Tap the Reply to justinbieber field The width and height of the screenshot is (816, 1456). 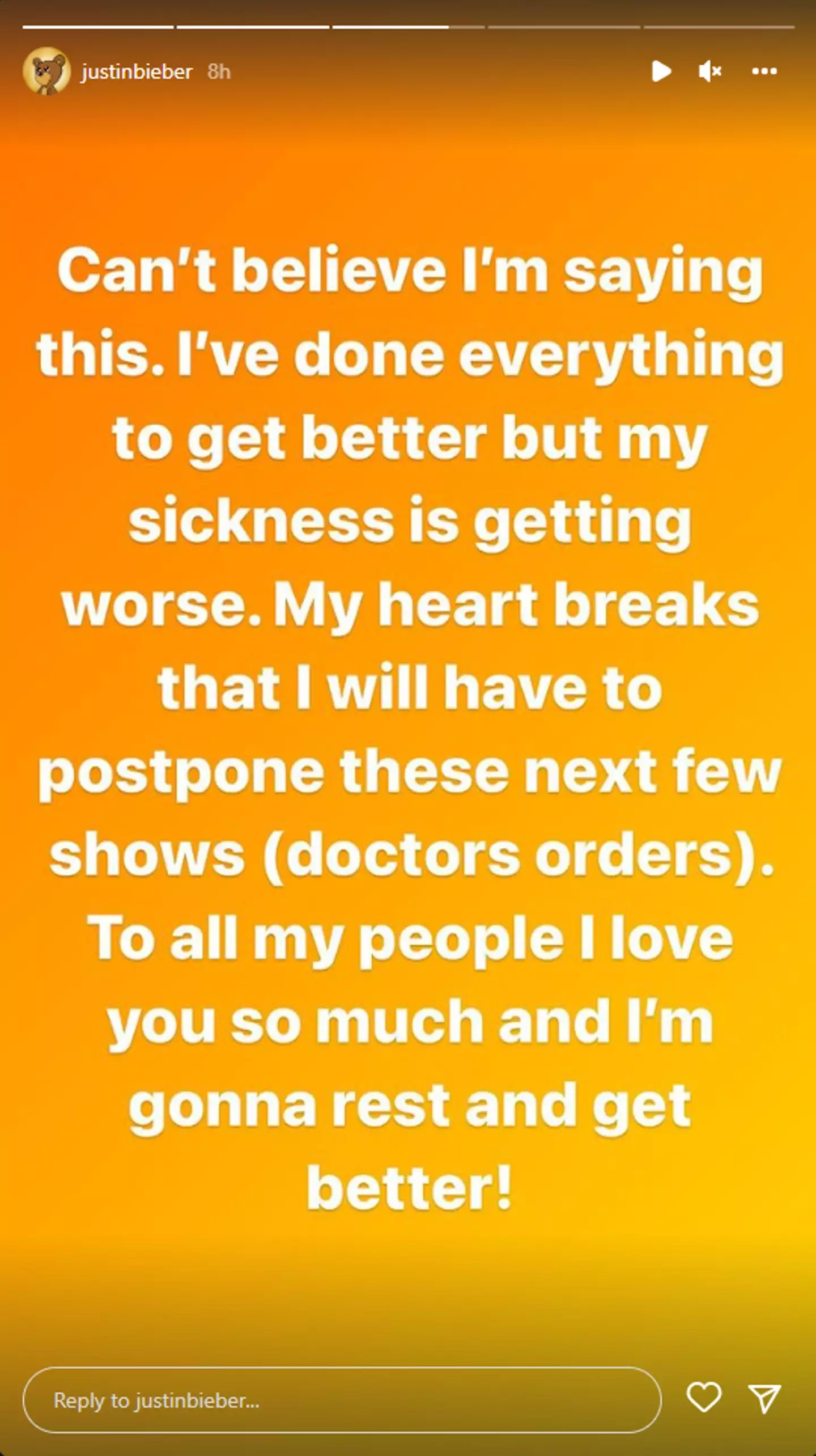click(x=341, y=1400)
